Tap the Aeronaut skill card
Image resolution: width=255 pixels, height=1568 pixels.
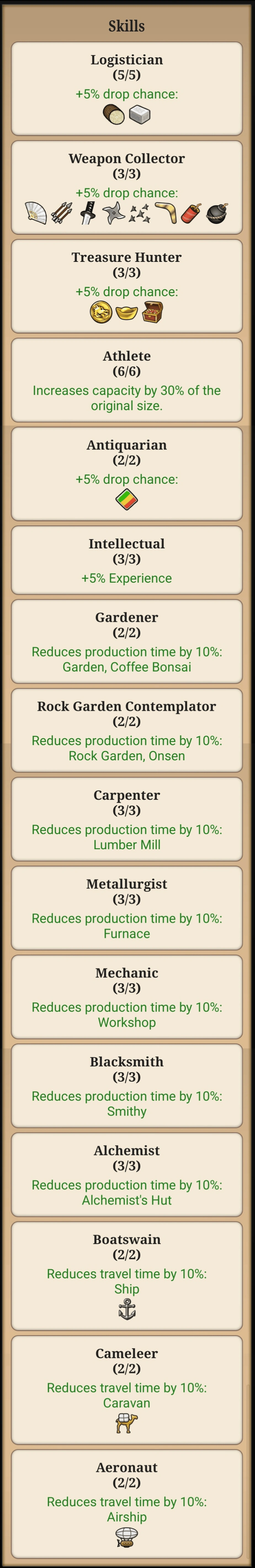point(127,1503)
